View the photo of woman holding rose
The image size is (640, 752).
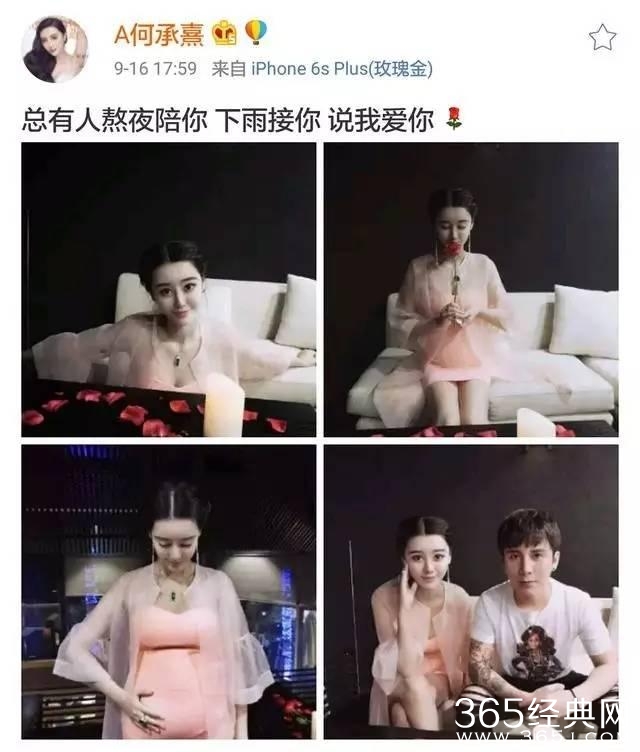click(x=471, y=290)
